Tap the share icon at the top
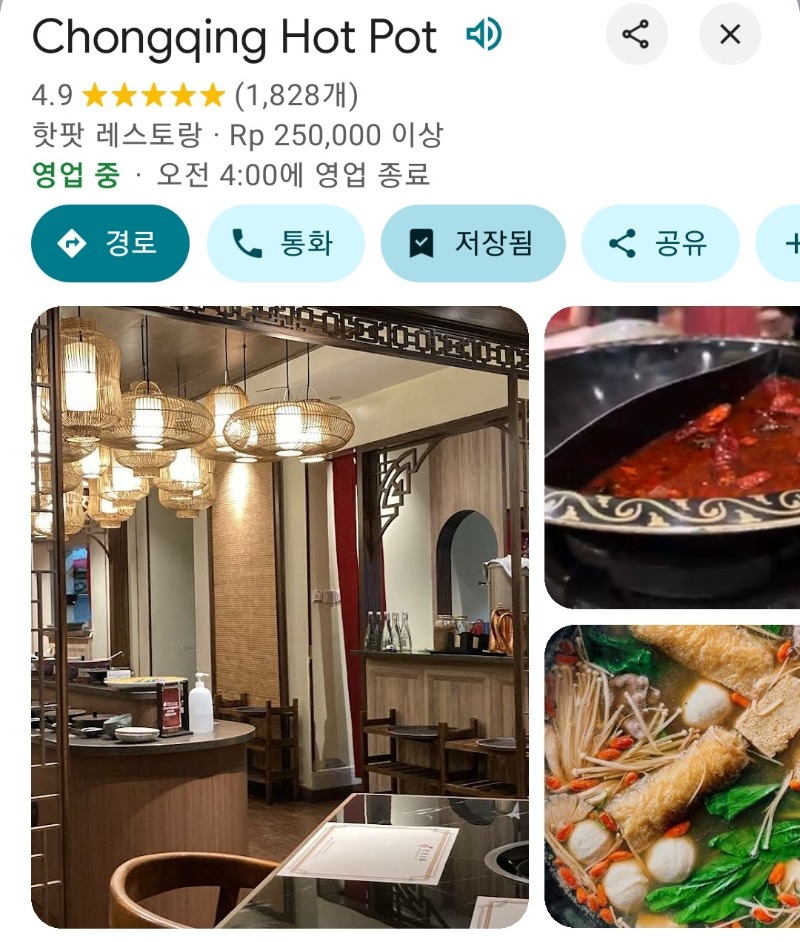 [636, 35]
